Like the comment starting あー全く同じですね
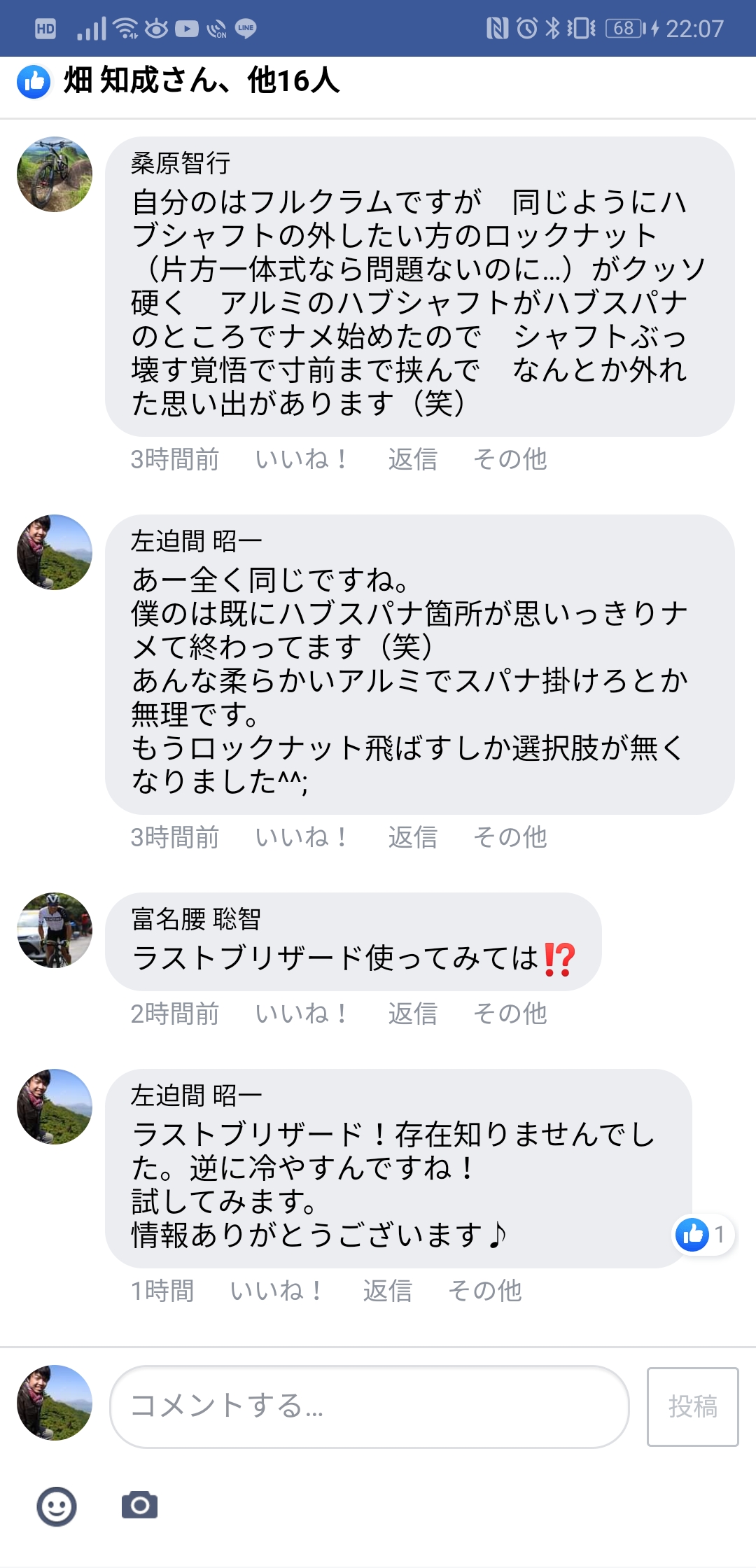This screenshot has height=1568, width=756. coord(301,837)
